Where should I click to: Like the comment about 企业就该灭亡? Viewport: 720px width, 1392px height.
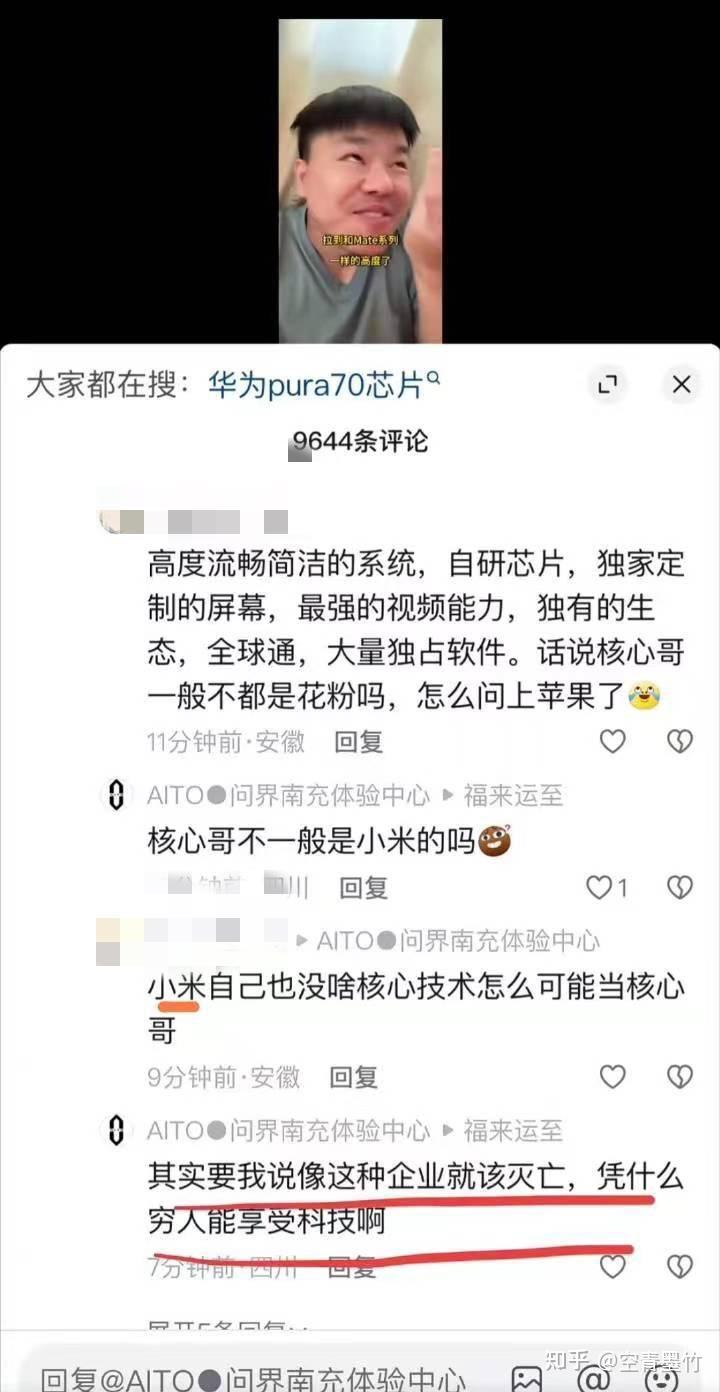612,1267
